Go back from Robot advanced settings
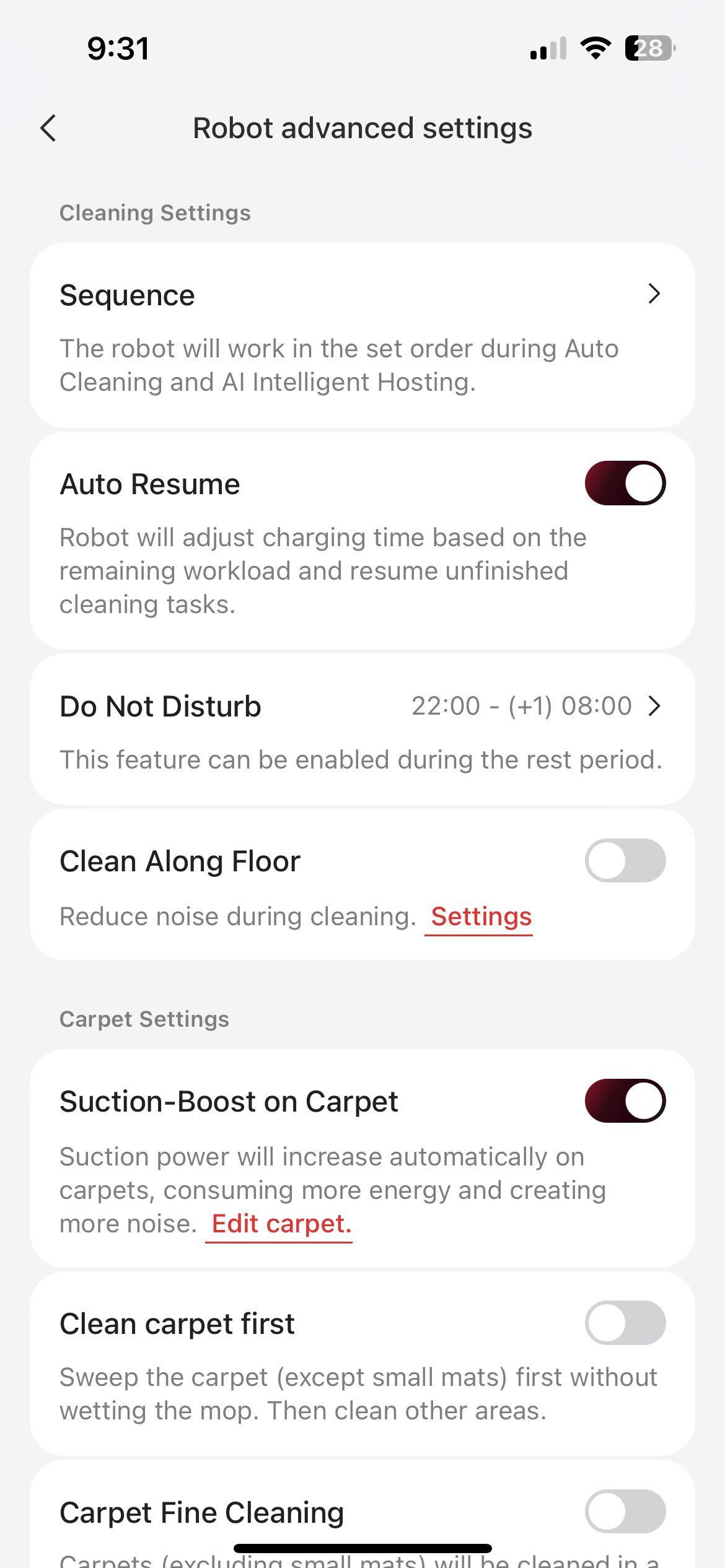The height and width of the screenshot is (1568, 725). tap(48, 128)
